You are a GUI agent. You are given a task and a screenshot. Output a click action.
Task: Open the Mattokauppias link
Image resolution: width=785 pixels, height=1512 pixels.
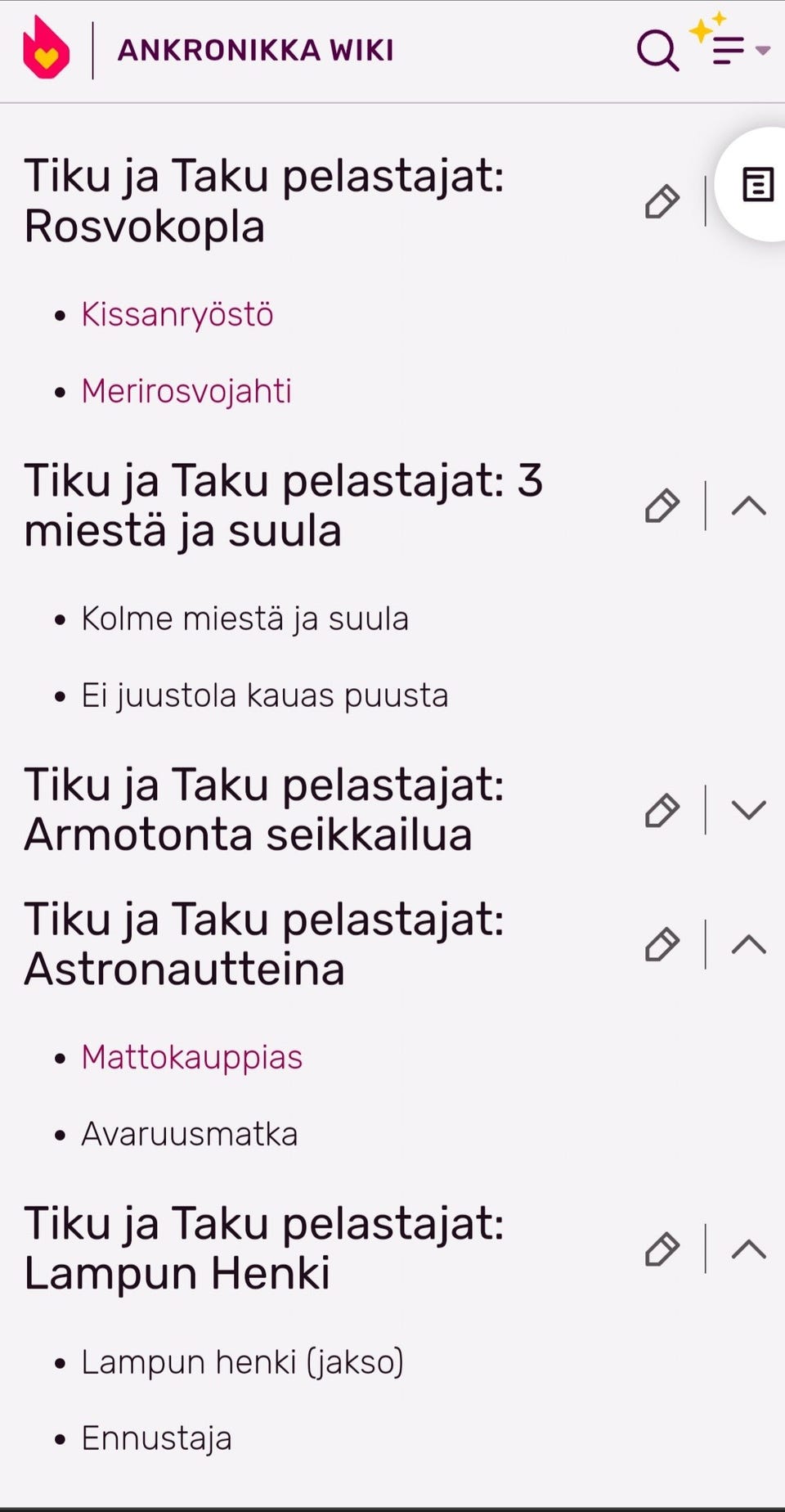(x=191, y=1056)
